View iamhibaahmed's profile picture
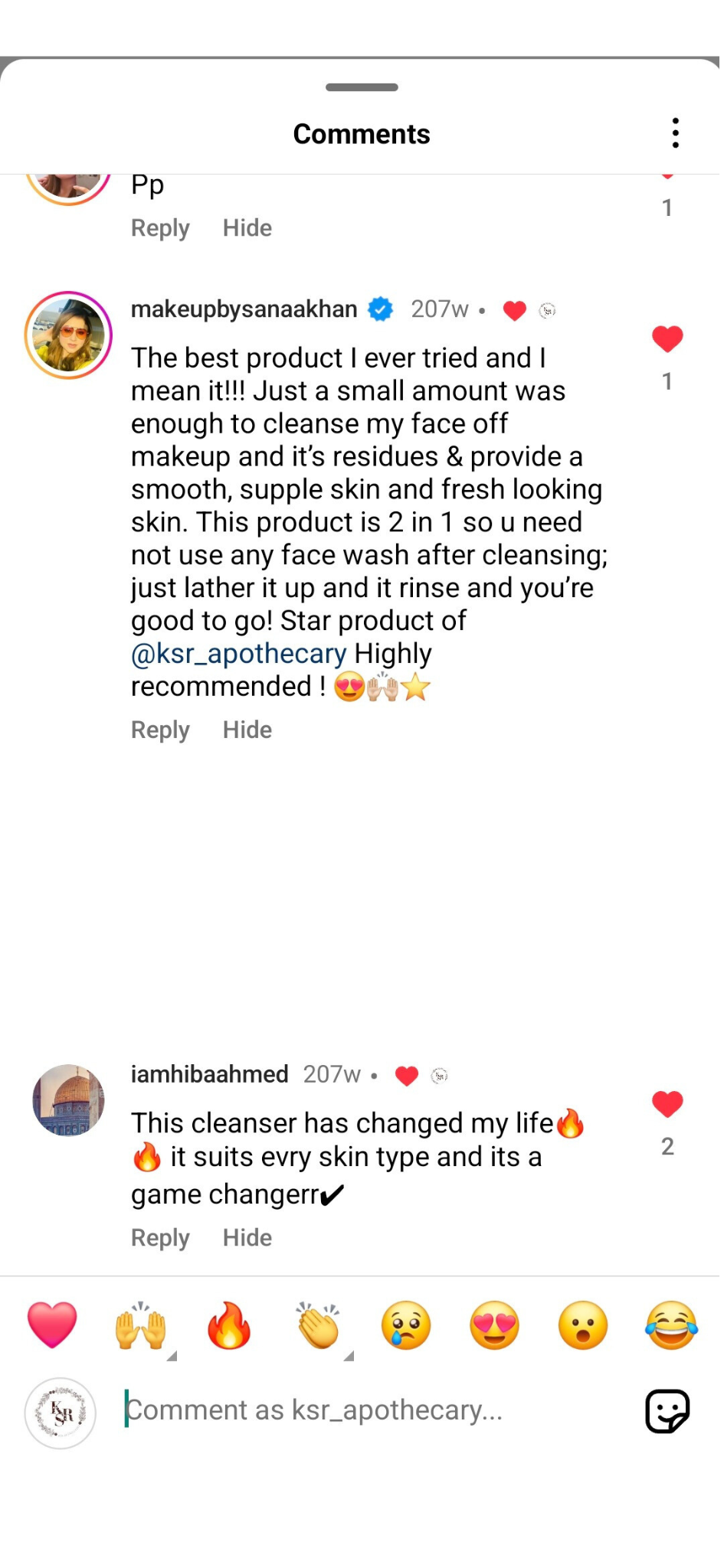Screen dimensions: 724x1568 tap(68, 1100)
